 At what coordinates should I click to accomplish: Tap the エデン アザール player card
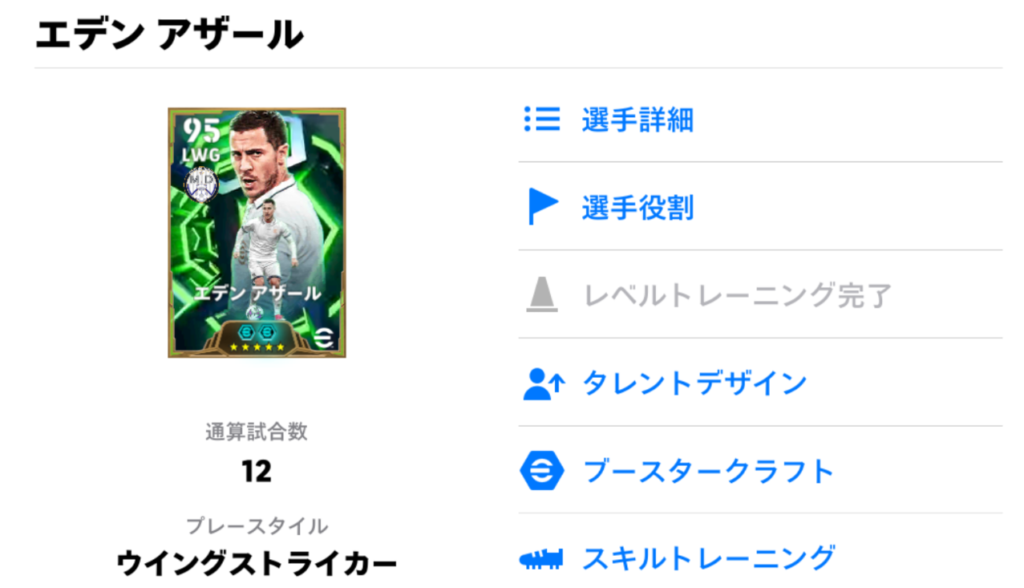click(x=256, y=233)
